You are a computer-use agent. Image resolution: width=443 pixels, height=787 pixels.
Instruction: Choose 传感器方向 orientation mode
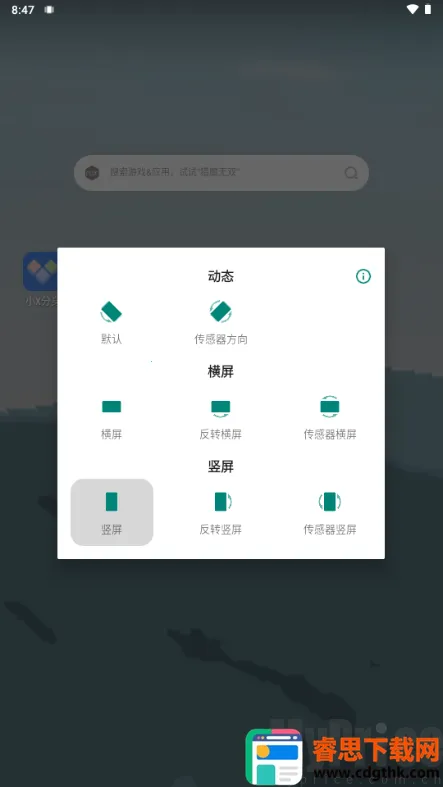click(x=221, y=323)
